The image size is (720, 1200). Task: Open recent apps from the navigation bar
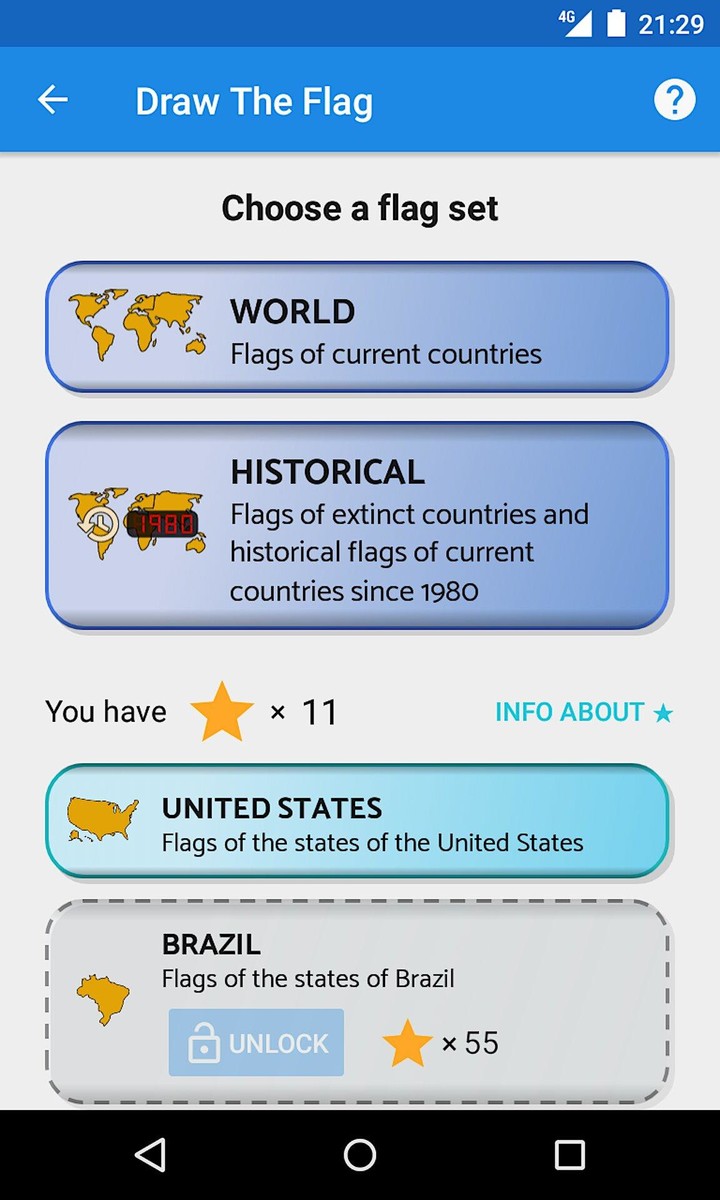click(569, 1155)
